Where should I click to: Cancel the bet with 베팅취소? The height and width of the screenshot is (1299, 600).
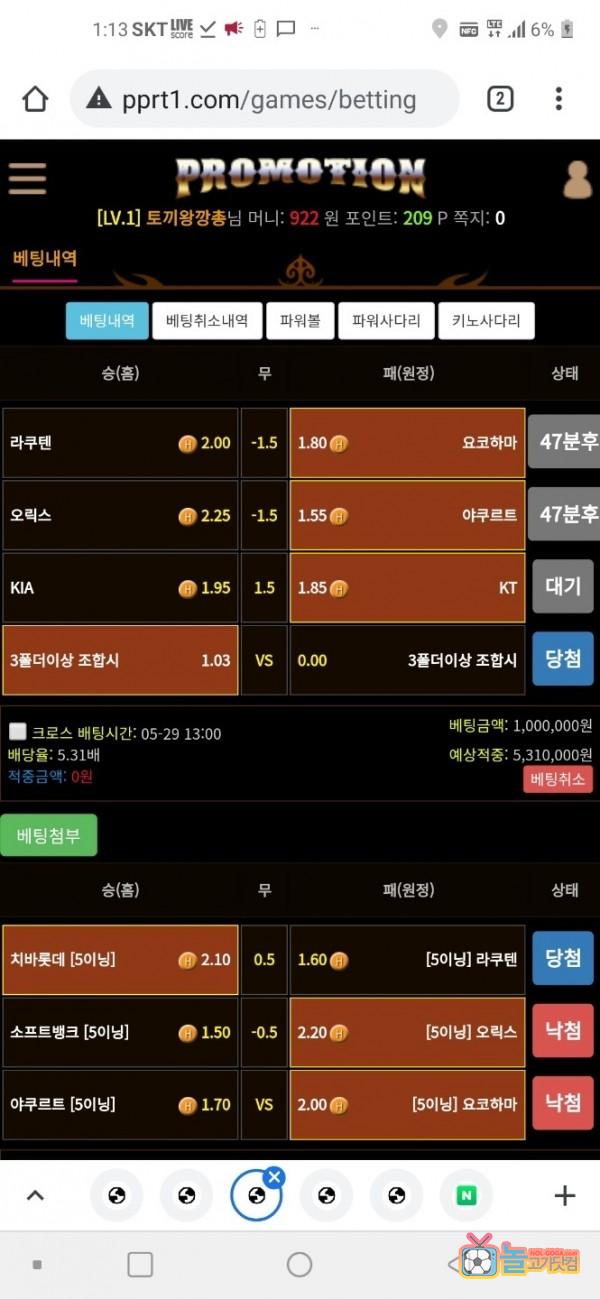click(557, 779)
